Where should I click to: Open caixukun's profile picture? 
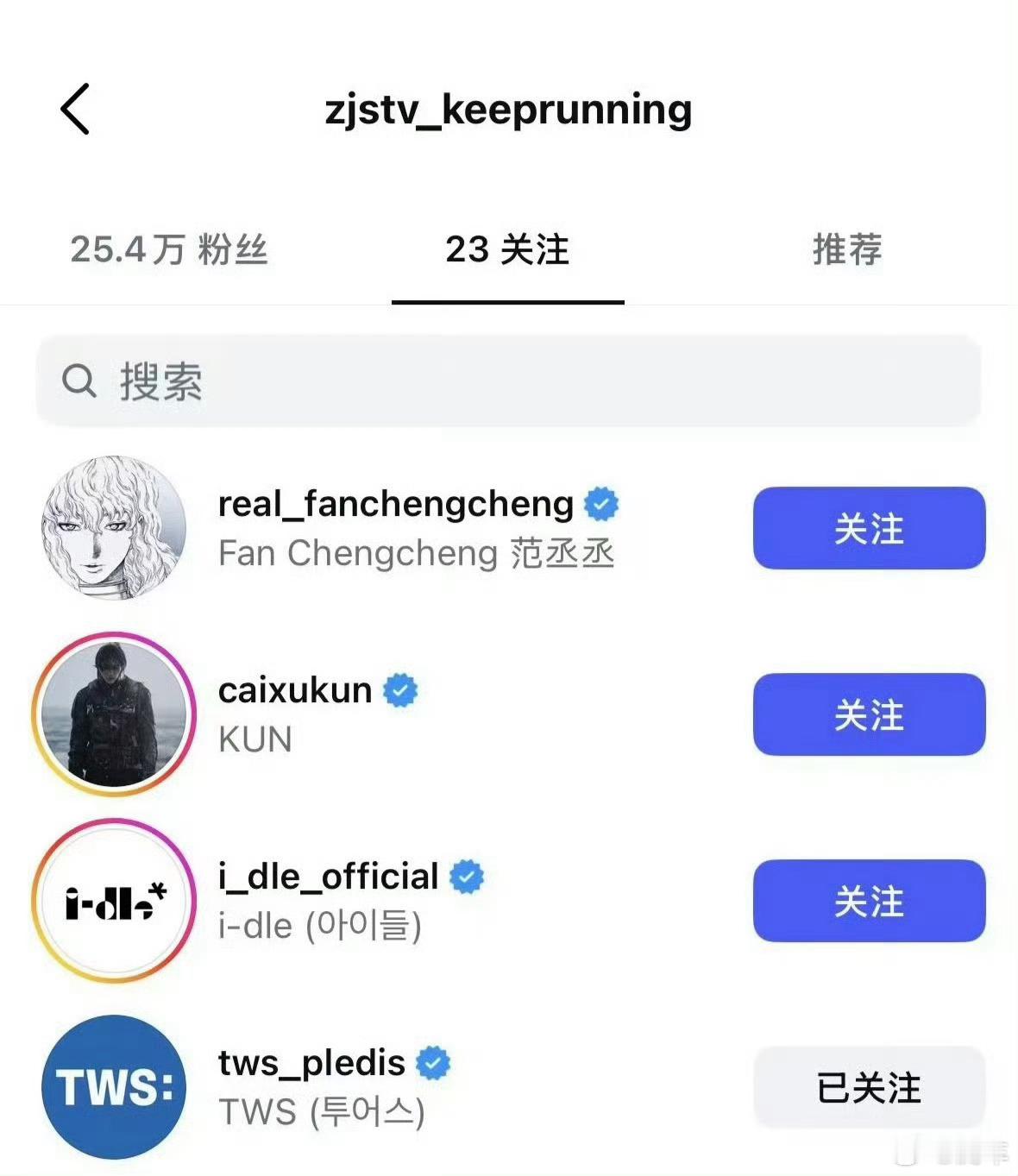click(x=113, y=715)
